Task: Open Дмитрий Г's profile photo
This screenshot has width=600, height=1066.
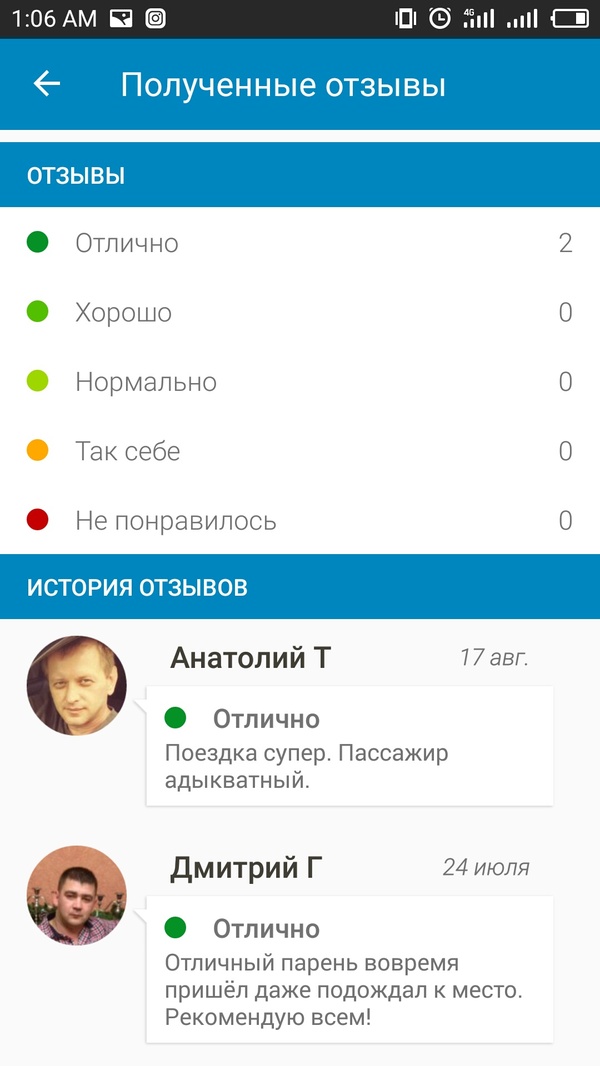Action: (76, 895)
